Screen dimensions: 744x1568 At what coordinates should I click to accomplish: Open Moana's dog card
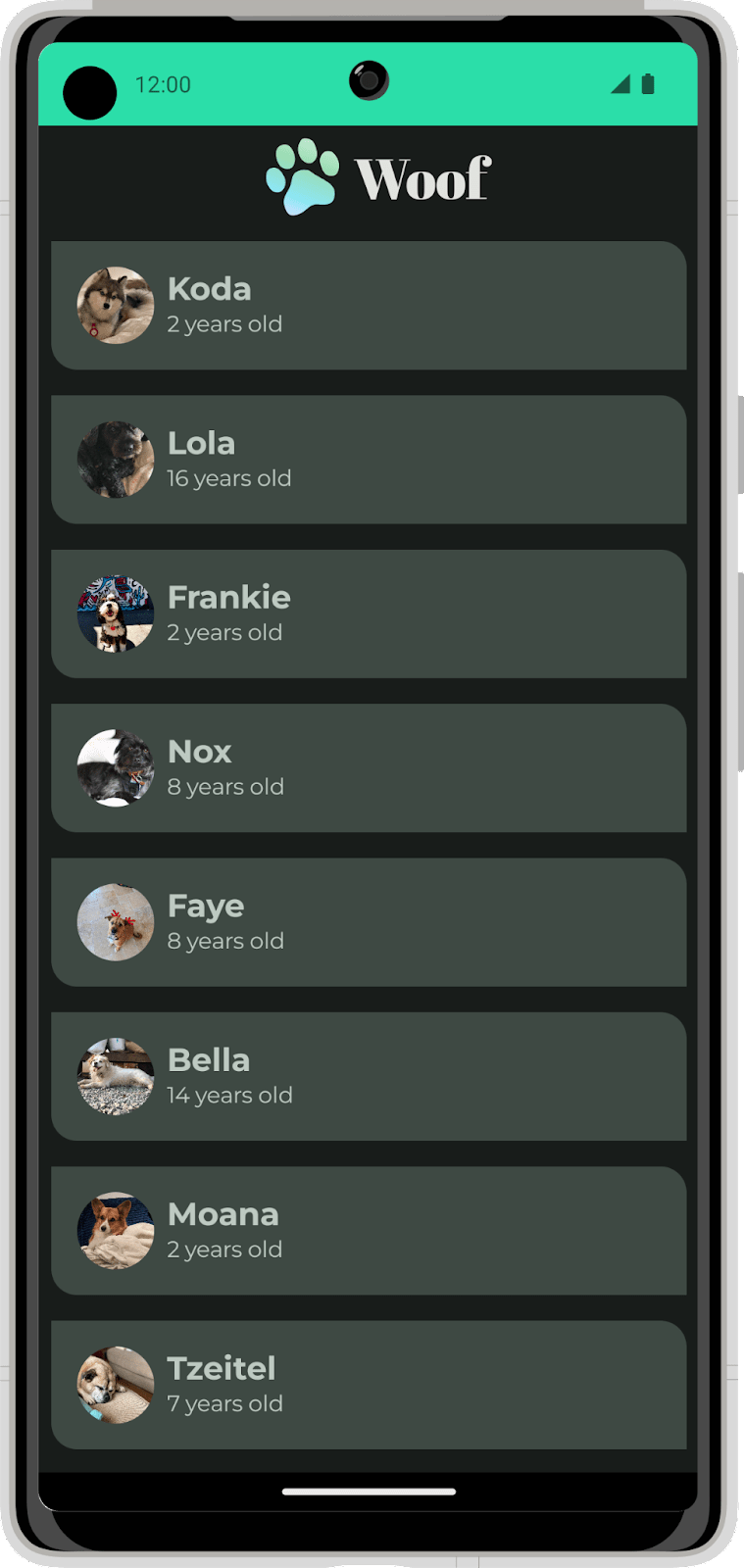point(369,1230)
